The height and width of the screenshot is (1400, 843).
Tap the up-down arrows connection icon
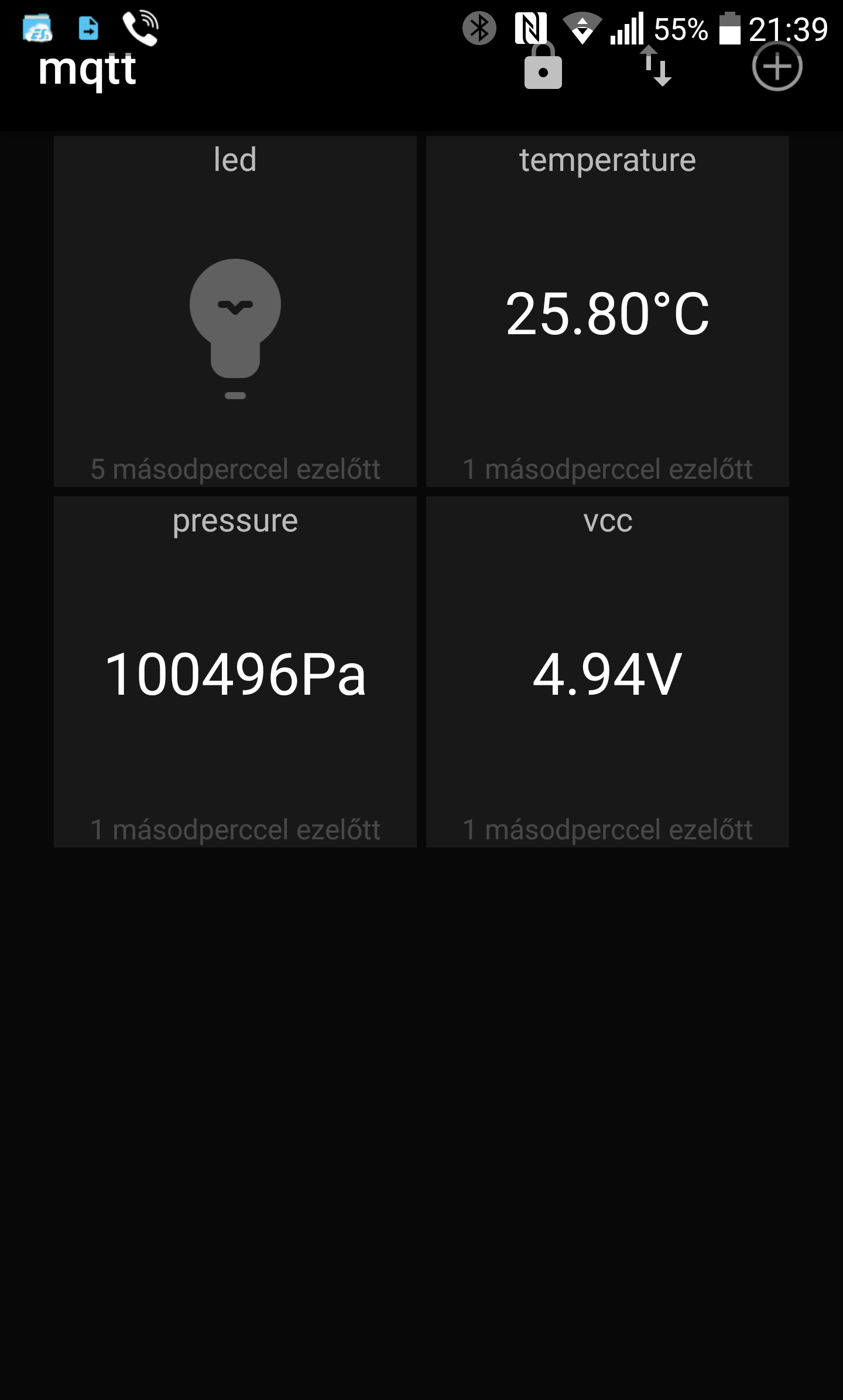pyautogui.click(x=656, y=67)
